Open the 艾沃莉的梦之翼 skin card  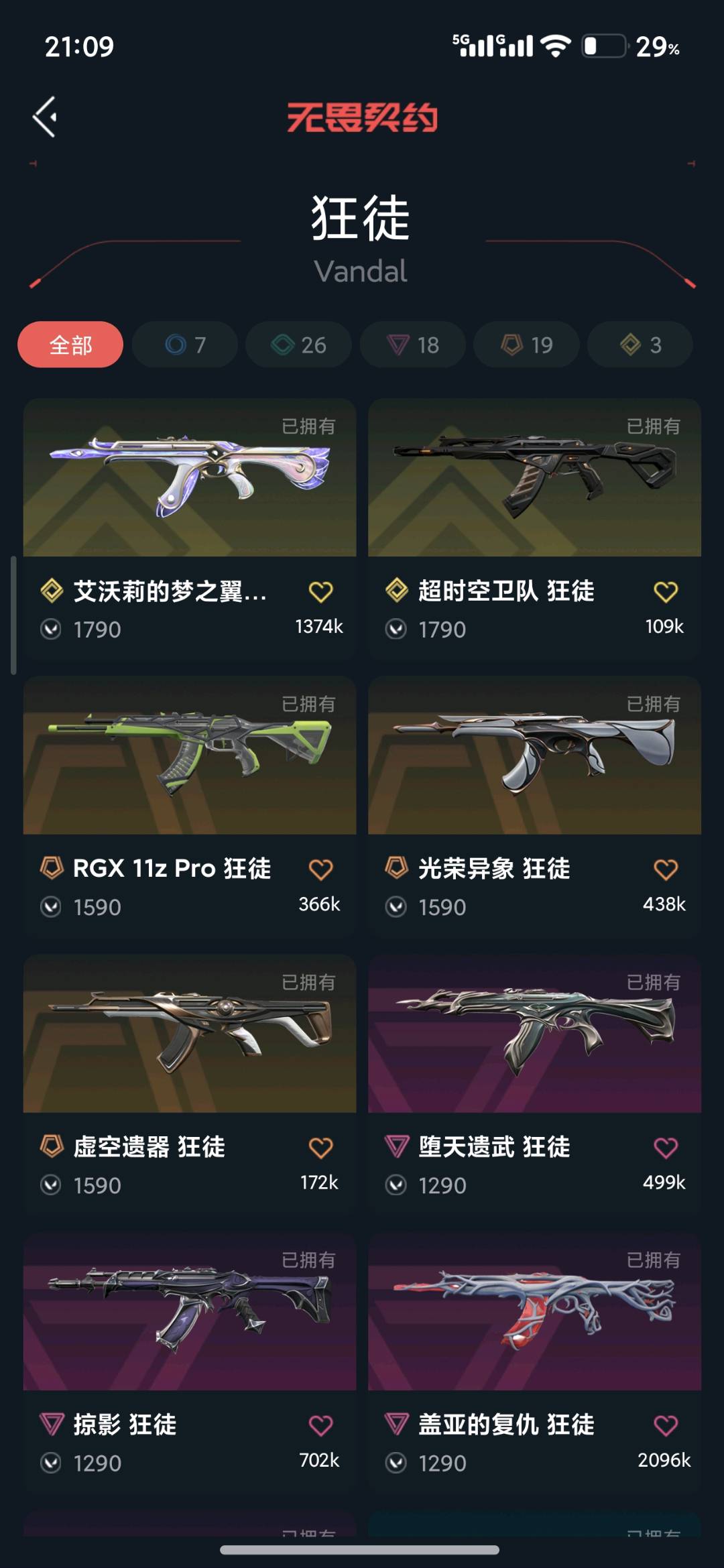[x=190, y=529]
